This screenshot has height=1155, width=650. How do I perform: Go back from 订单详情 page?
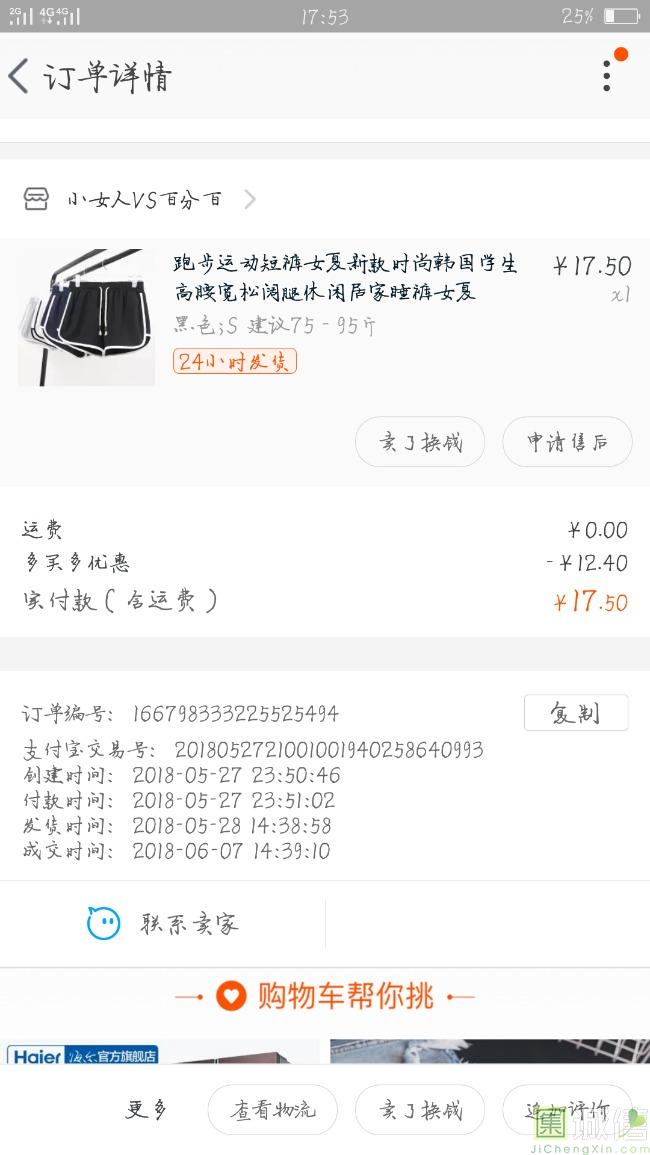click(x=20, y=76)
